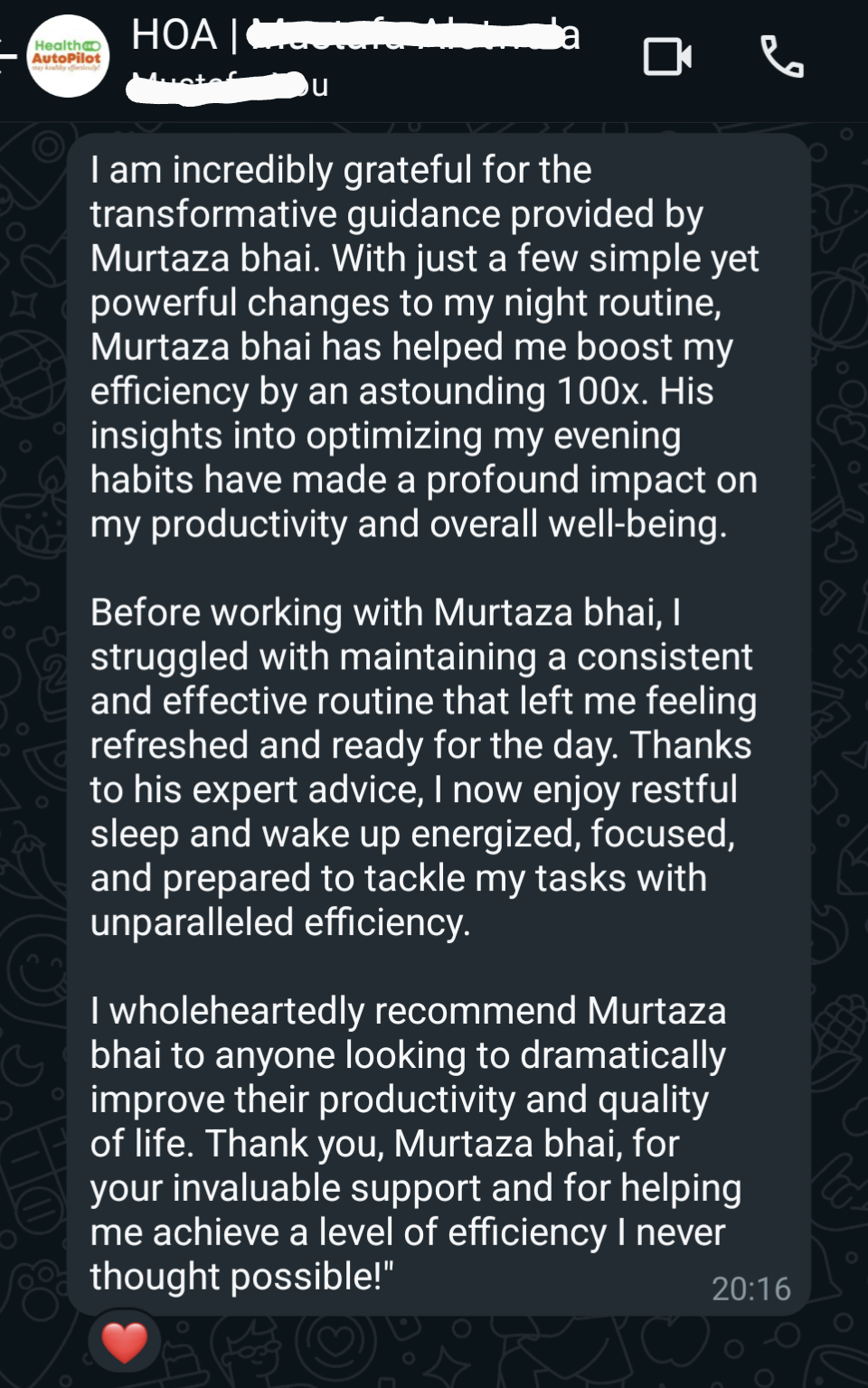This screenshot has height=1388, width=868.
Task: Start a voice call in this chat
Action: pos(781,57)
